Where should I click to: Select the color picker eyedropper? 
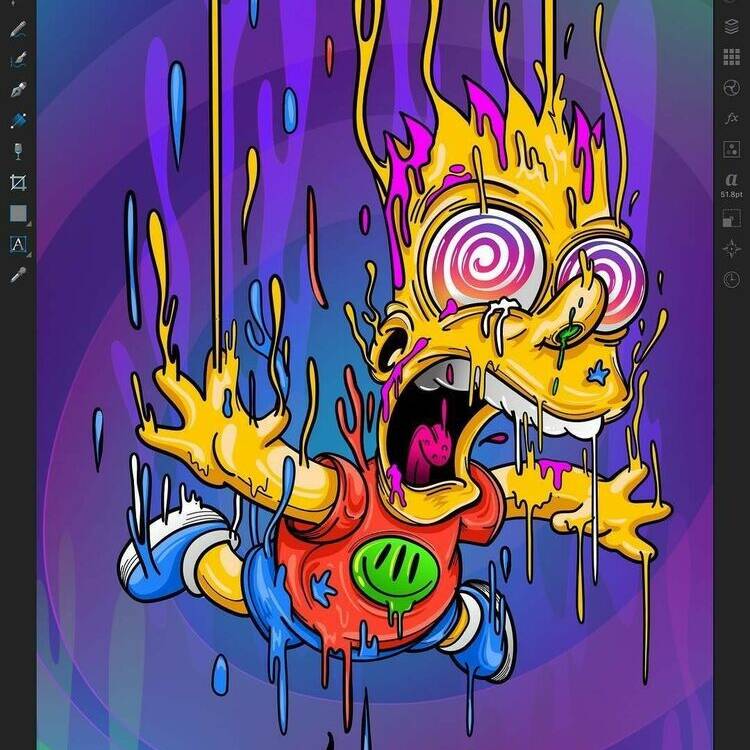pos(18,274)
